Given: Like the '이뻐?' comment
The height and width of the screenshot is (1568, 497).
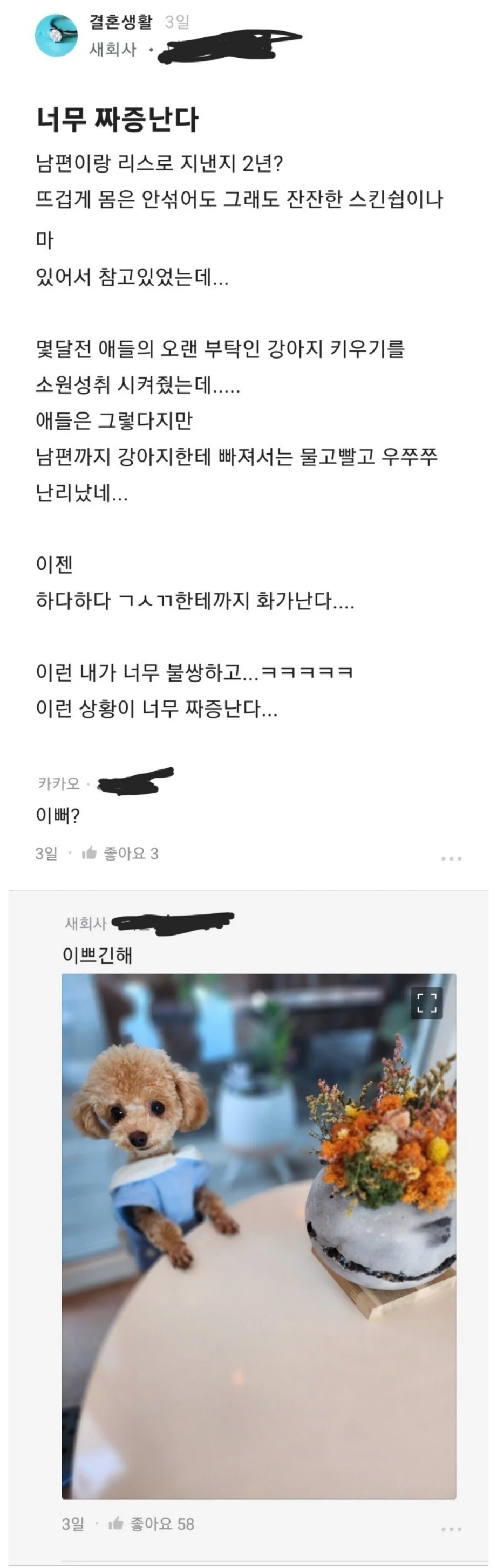Looking at the screenshot, I should [x=90, y=854].
